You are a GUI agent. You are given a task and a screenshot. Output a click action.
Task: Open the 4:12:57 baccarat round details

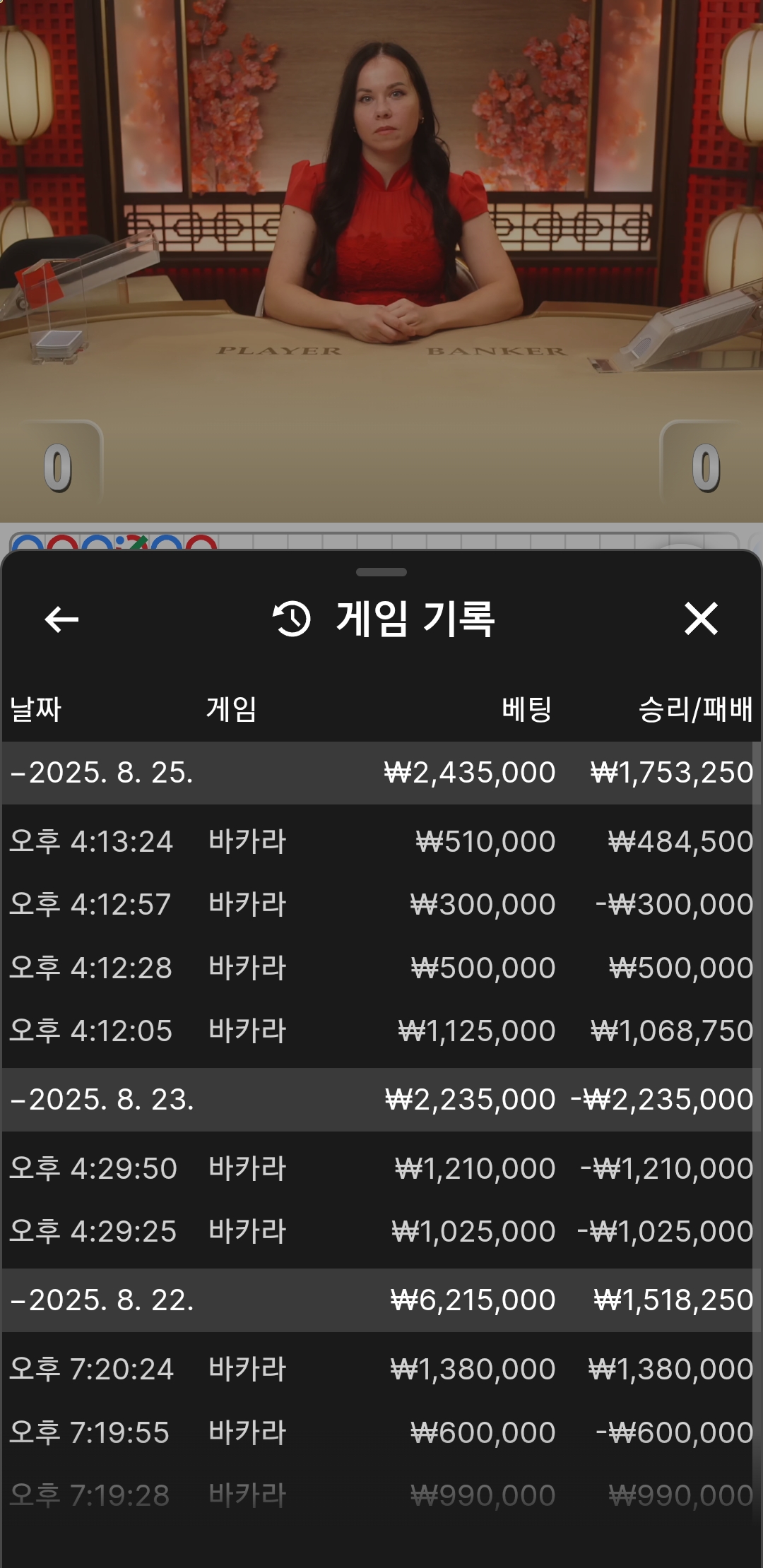click(x=381, y=905)
